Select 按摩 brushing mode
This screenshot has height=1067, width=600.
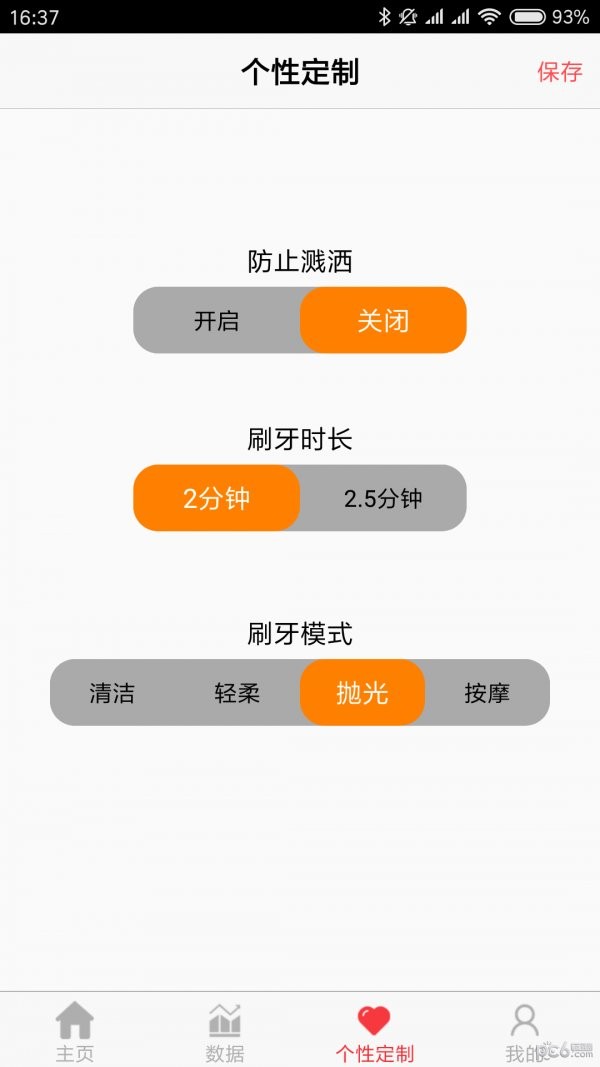click(487, 693)
